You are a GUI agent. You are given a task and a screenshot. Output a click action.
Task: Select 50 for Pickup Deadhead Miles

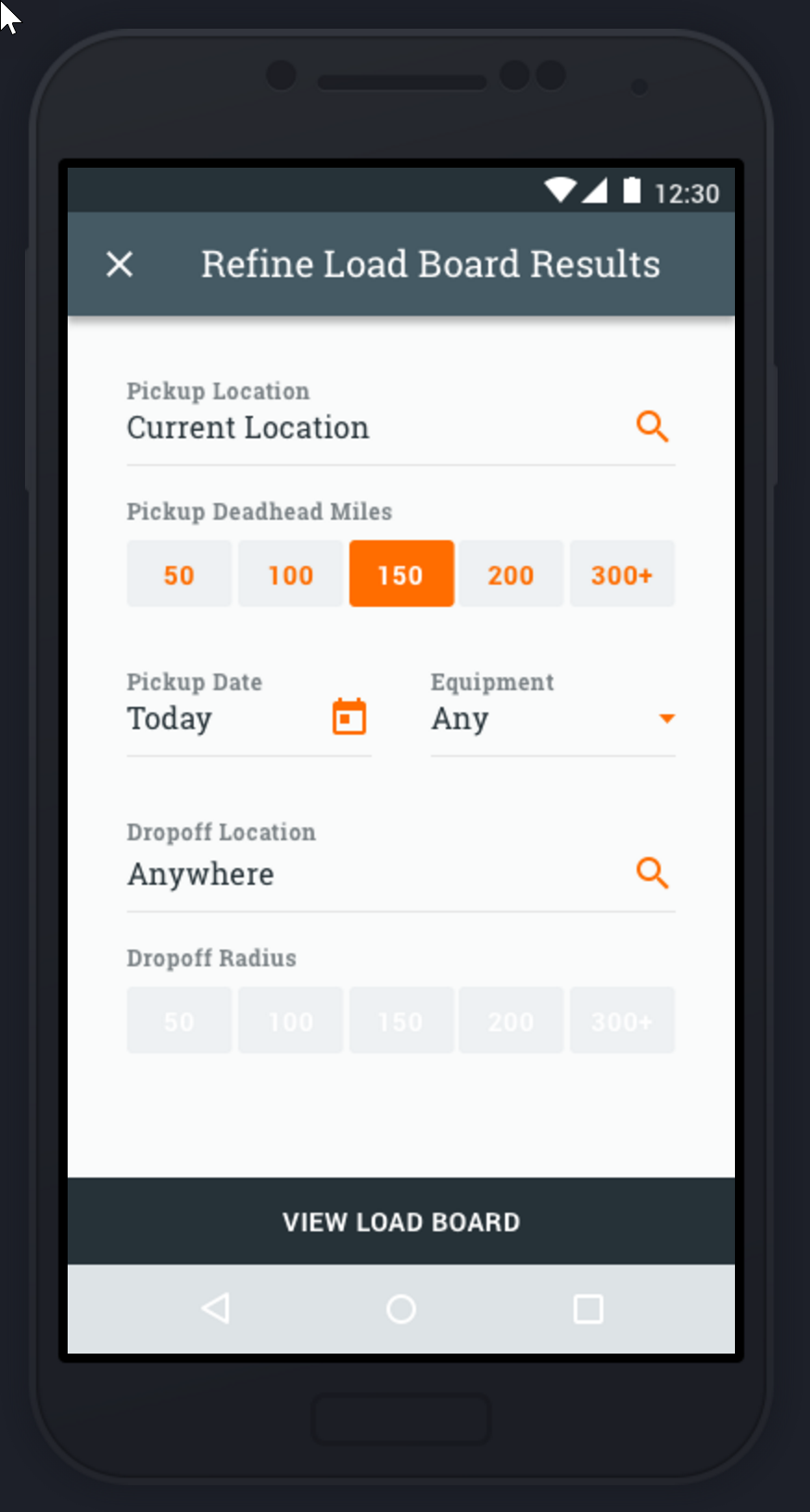coord(179,574)
